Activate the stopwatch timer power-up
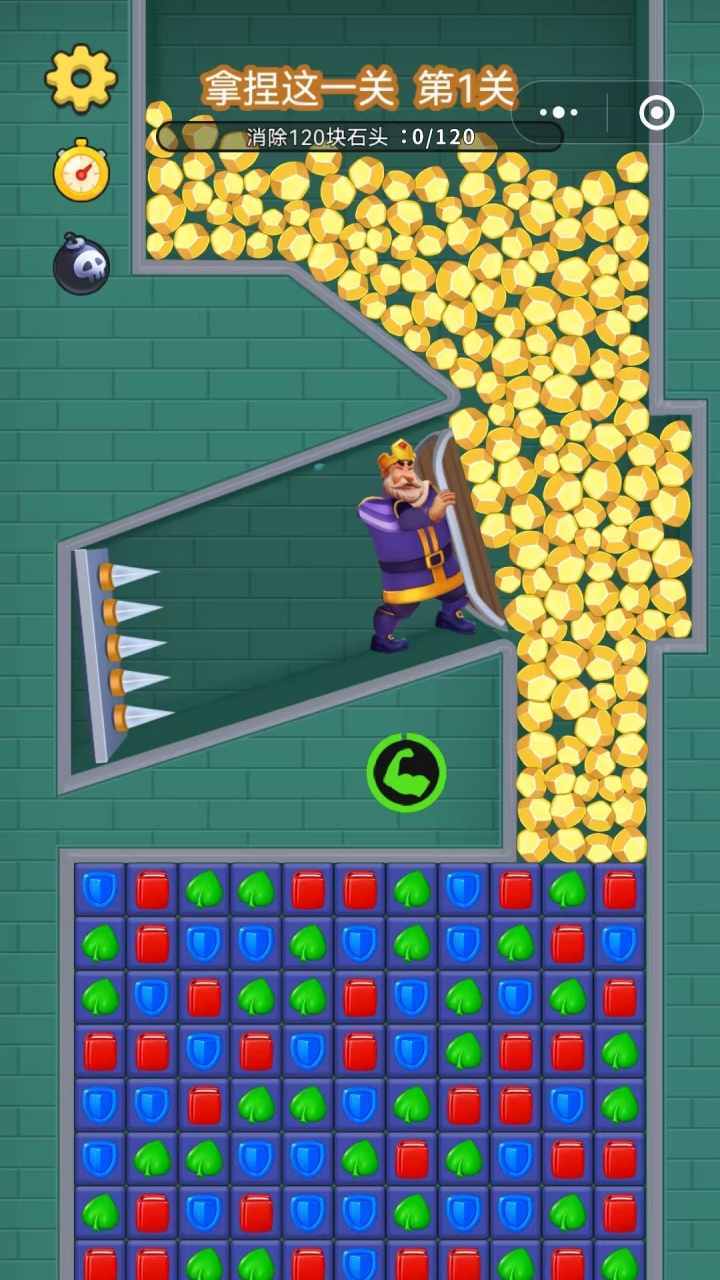This screenshot has width=720, height=1280. [x=81, y=171]
